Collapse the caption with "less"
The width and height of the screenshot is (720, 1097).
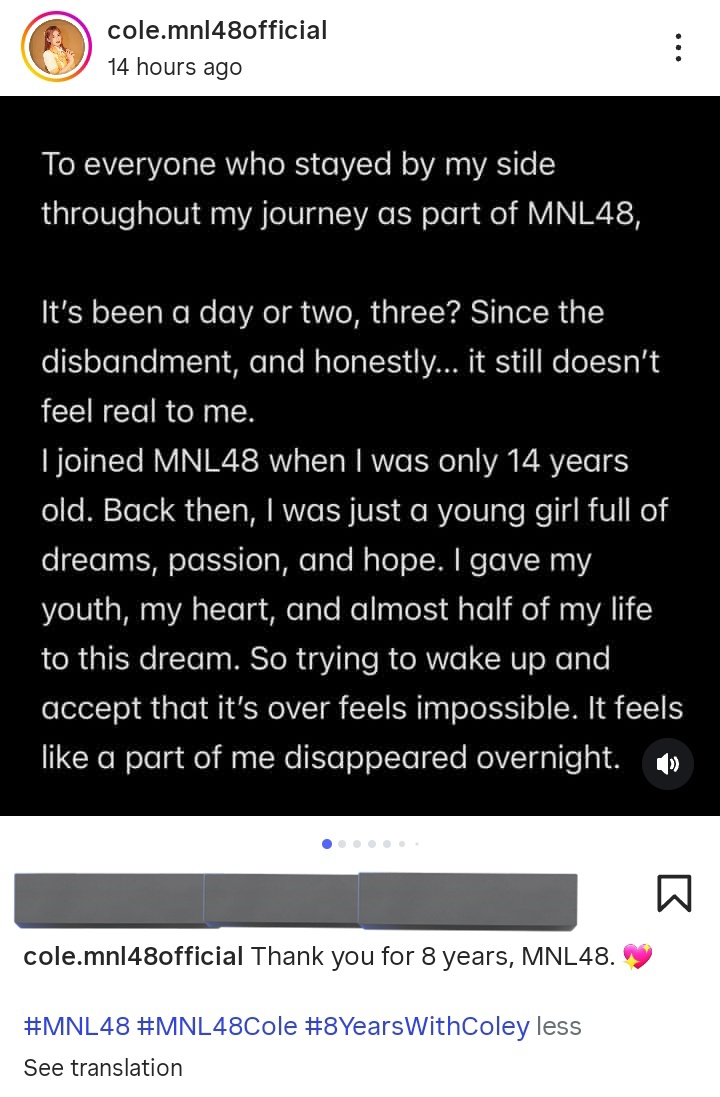tap(558, 1026)
